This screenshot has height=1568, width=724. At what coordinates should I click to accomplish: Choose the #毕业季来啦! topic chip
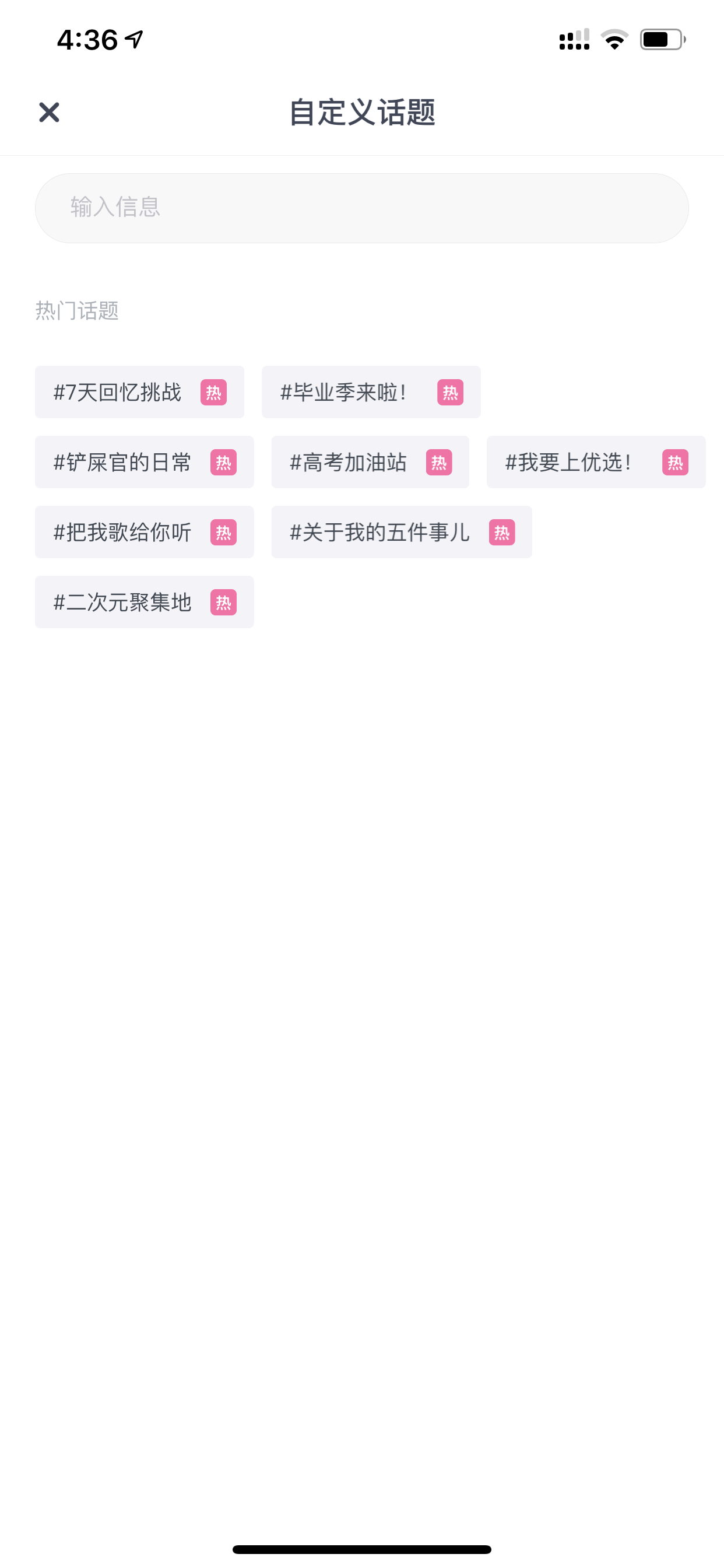pyautogui.click(x=371, y=392)
